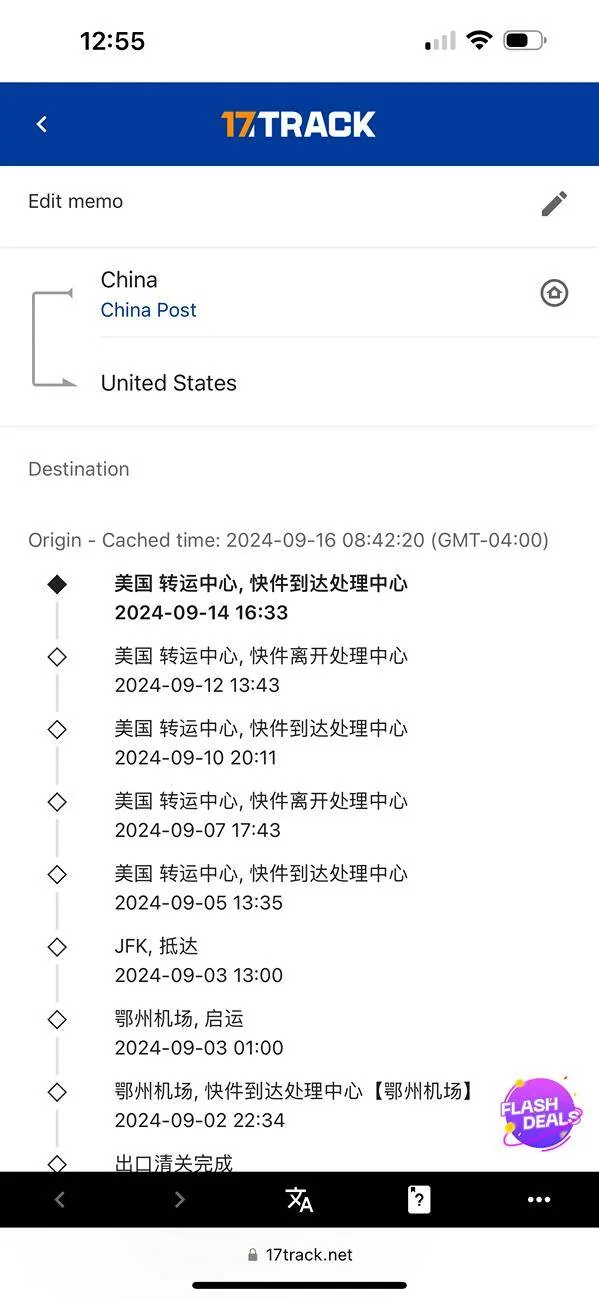Open the Flash Deals promo badge
Viewport: 599px width, 1300px height.
(x=541, y=1111)
